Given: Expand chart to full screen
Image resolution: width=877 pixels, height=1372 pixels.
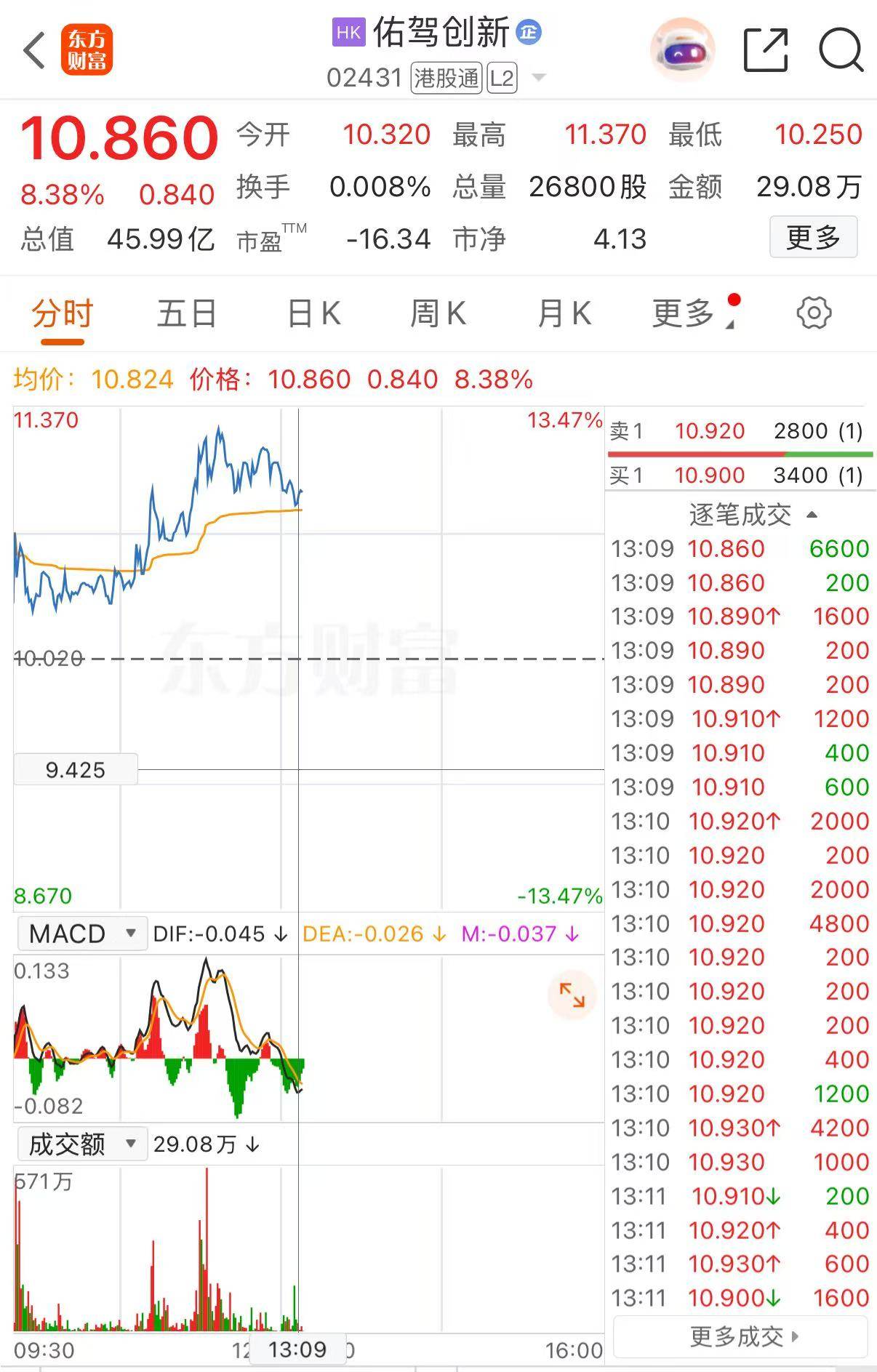Looking at the screenshot, I should coord(572,995).
